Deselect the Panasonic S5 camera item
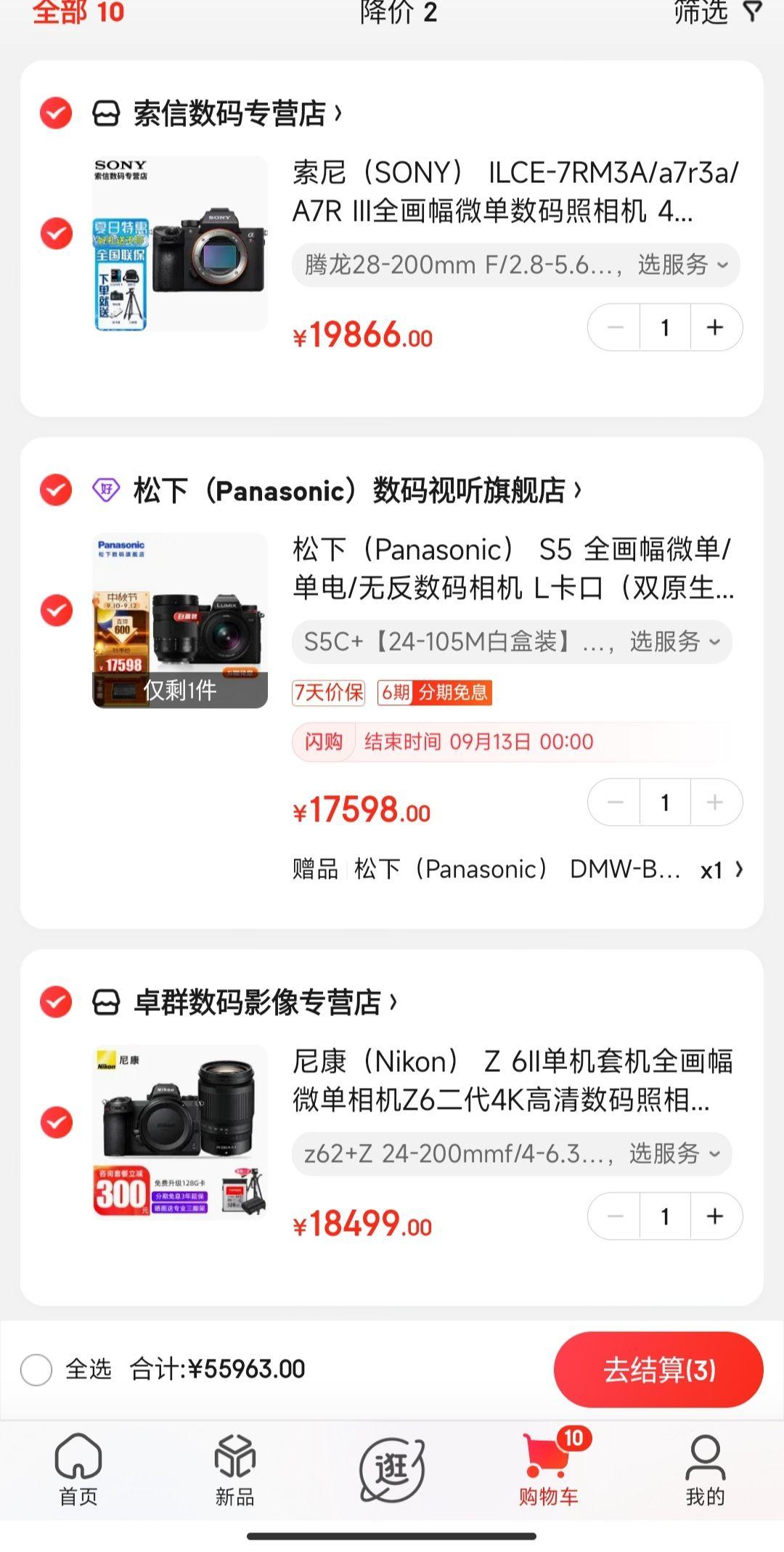784x1552 pixels. point(57,611)
